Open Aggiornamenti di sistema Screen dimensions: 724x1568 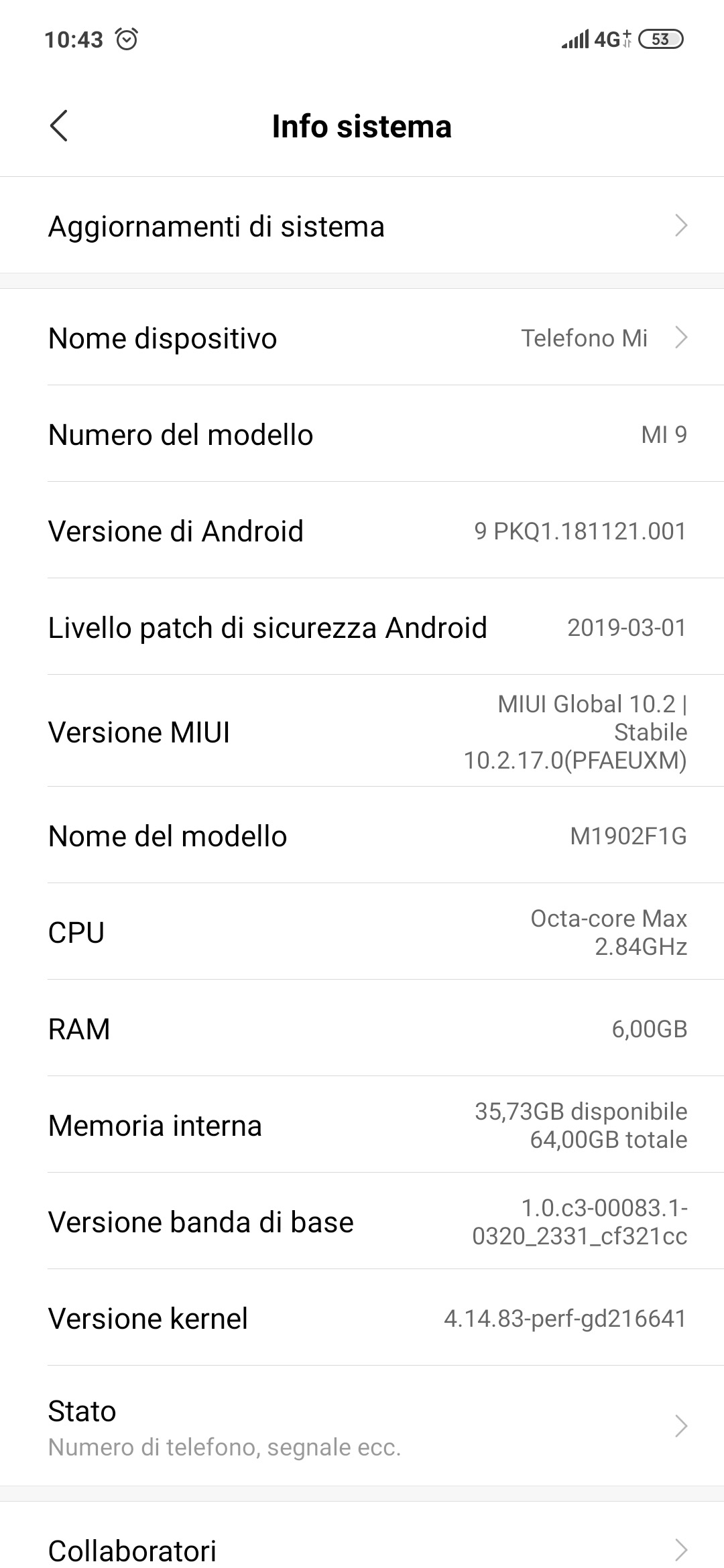point(362,226)
